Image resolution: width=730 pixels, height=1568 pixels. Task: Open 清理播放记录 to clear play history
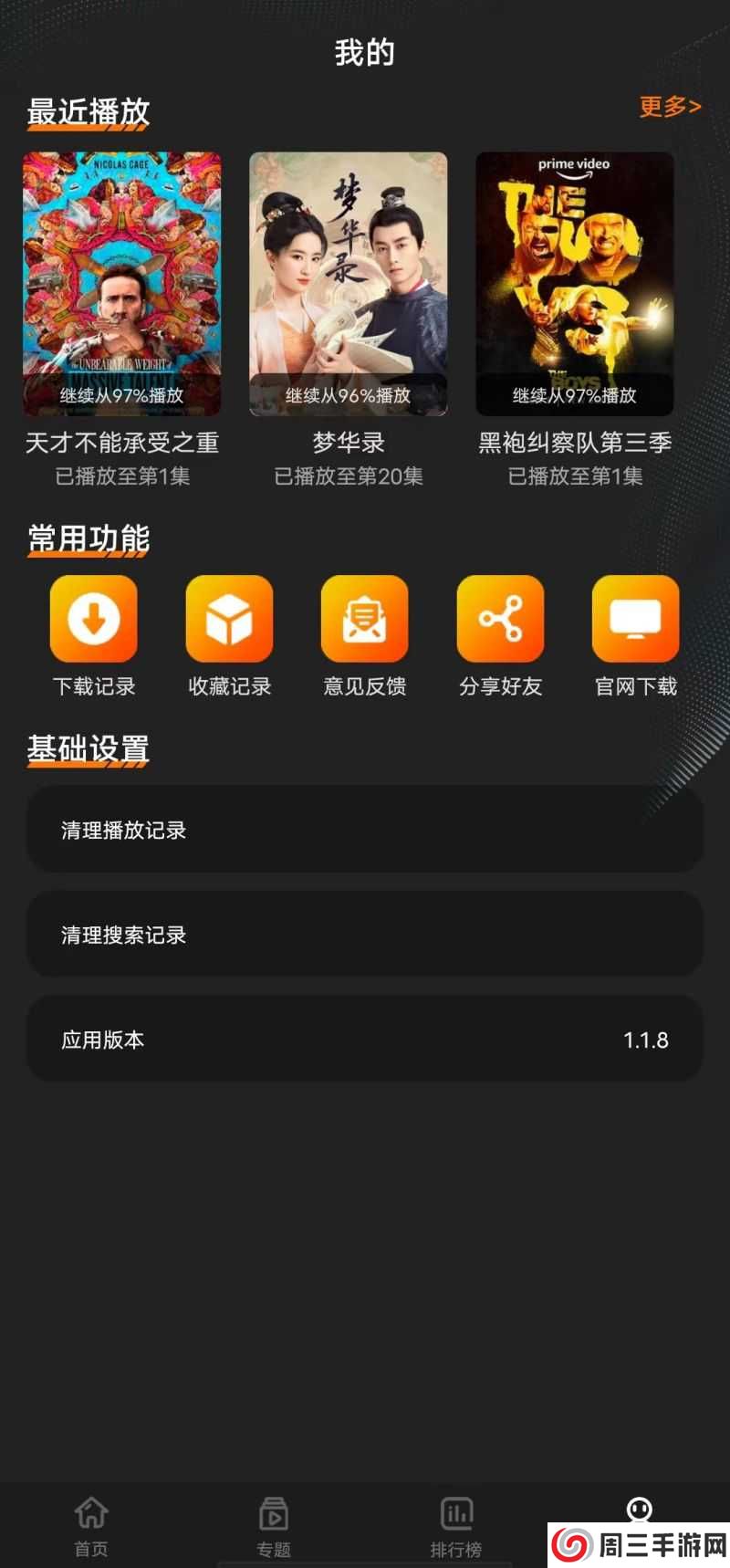coord(365,831)
